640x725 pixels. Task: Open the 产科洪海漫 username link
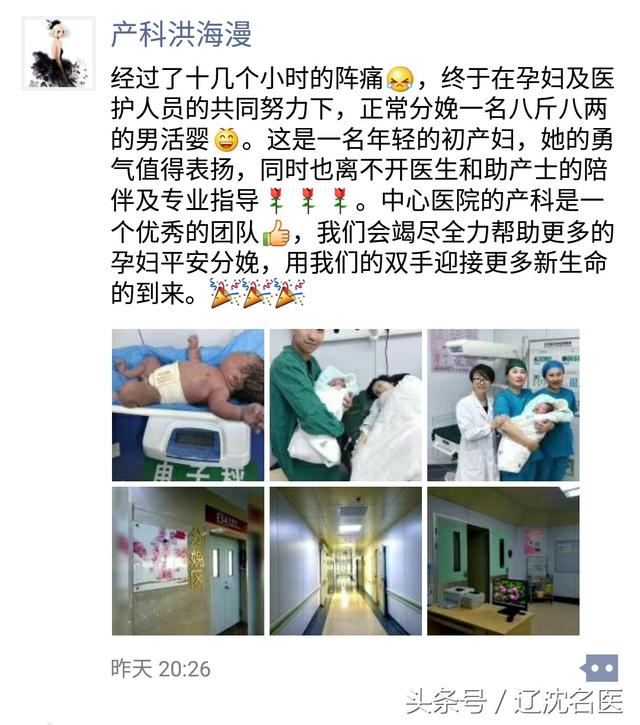click(x=180, y=35)
